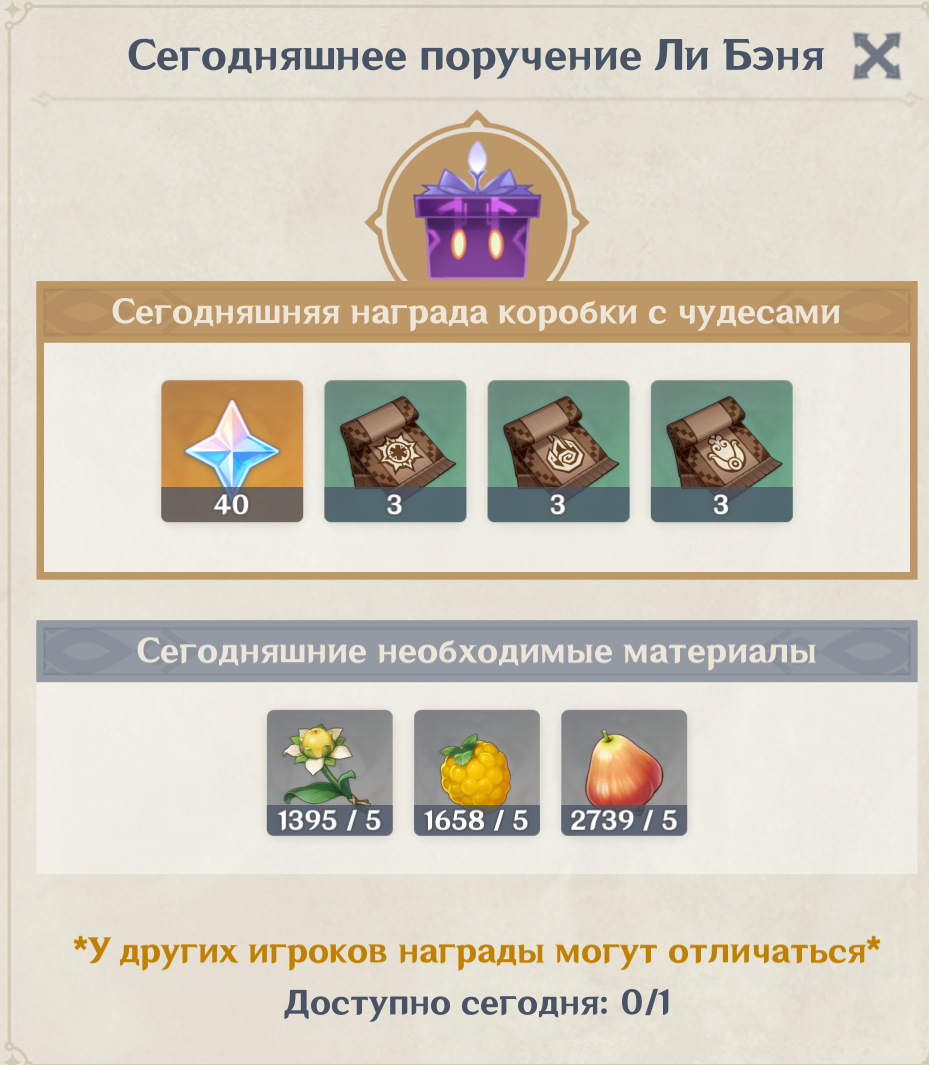Open the 40 Primogems reward tile
This screenshot has height=1065, width=929.
click(x=232, y=450)
